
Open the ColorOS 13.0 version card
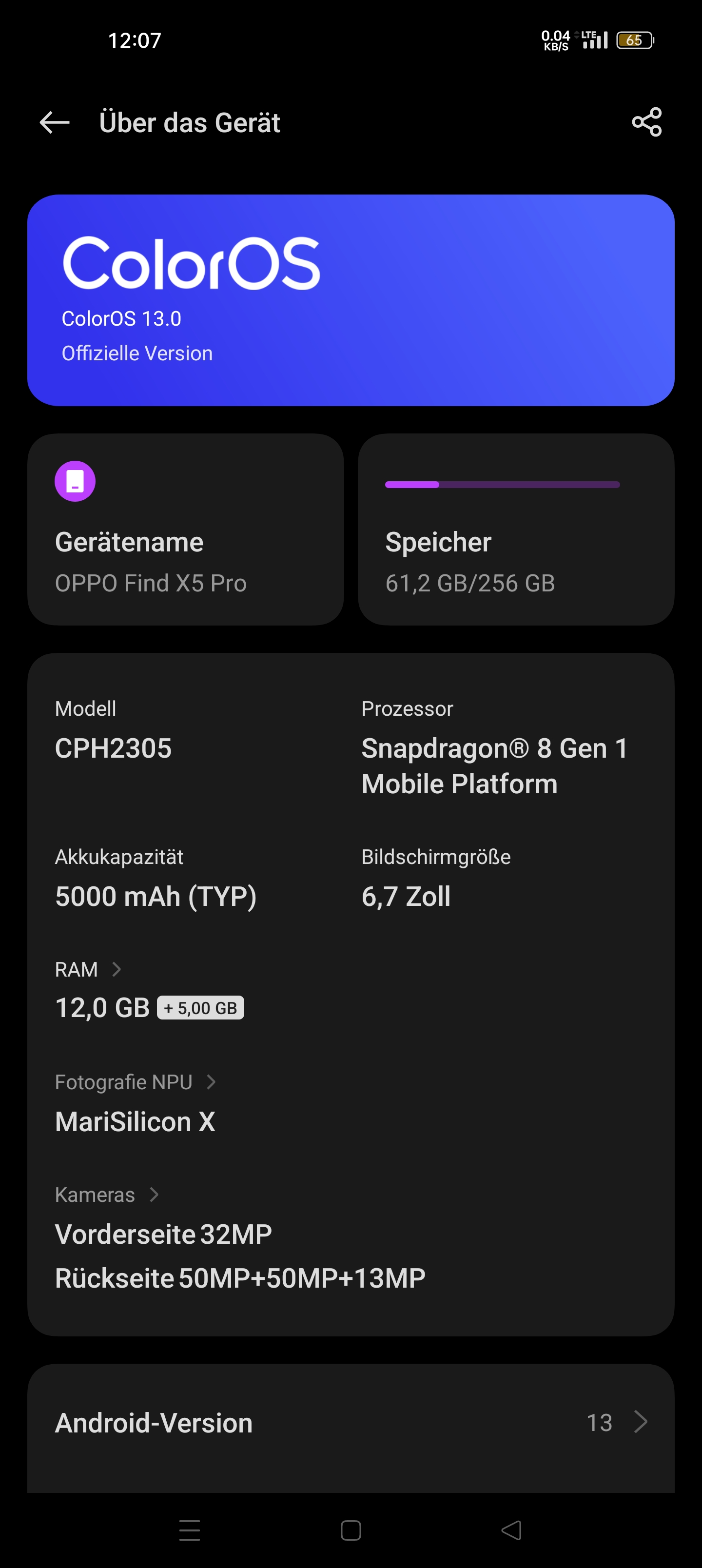point(351,300)
